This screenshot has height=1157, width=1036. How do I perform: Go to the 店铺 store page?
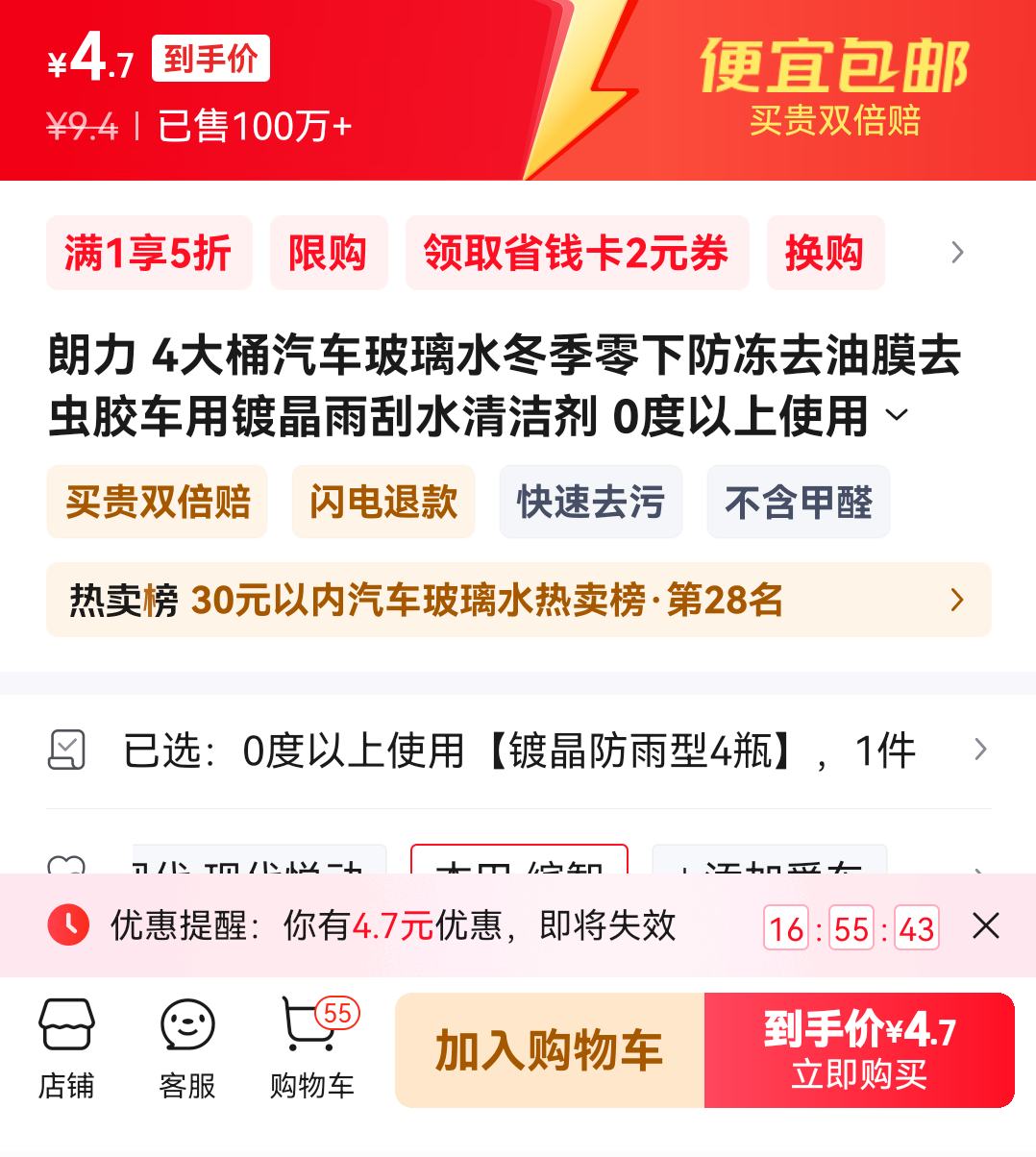[x=66, y=1049]
